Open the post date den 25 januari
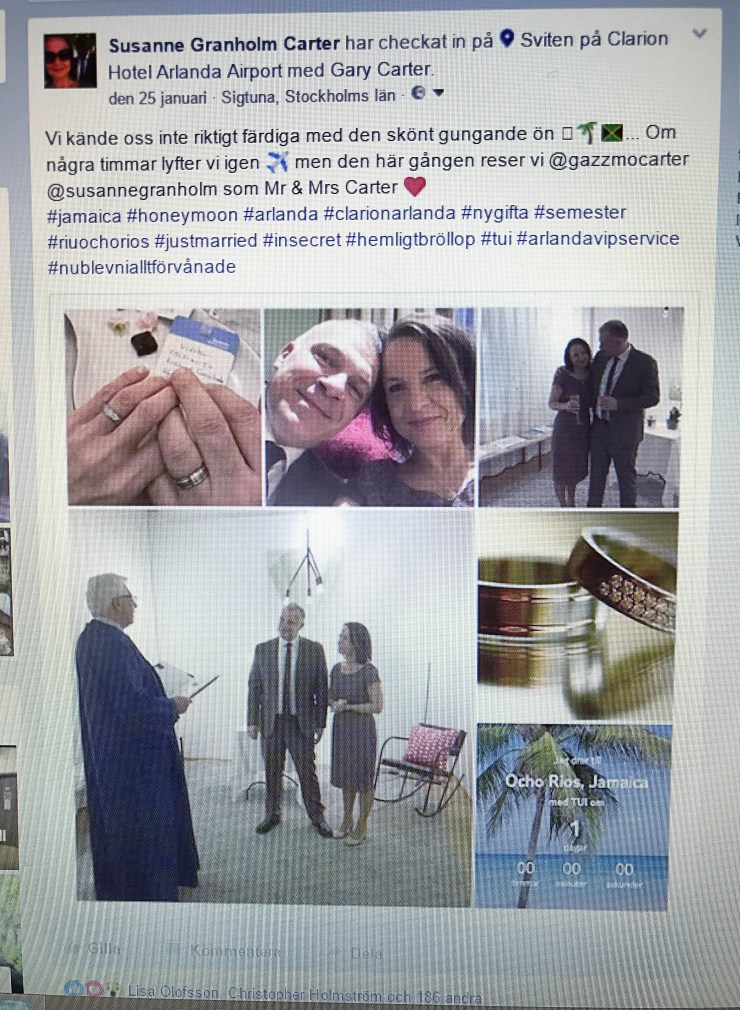 point(157,97)
